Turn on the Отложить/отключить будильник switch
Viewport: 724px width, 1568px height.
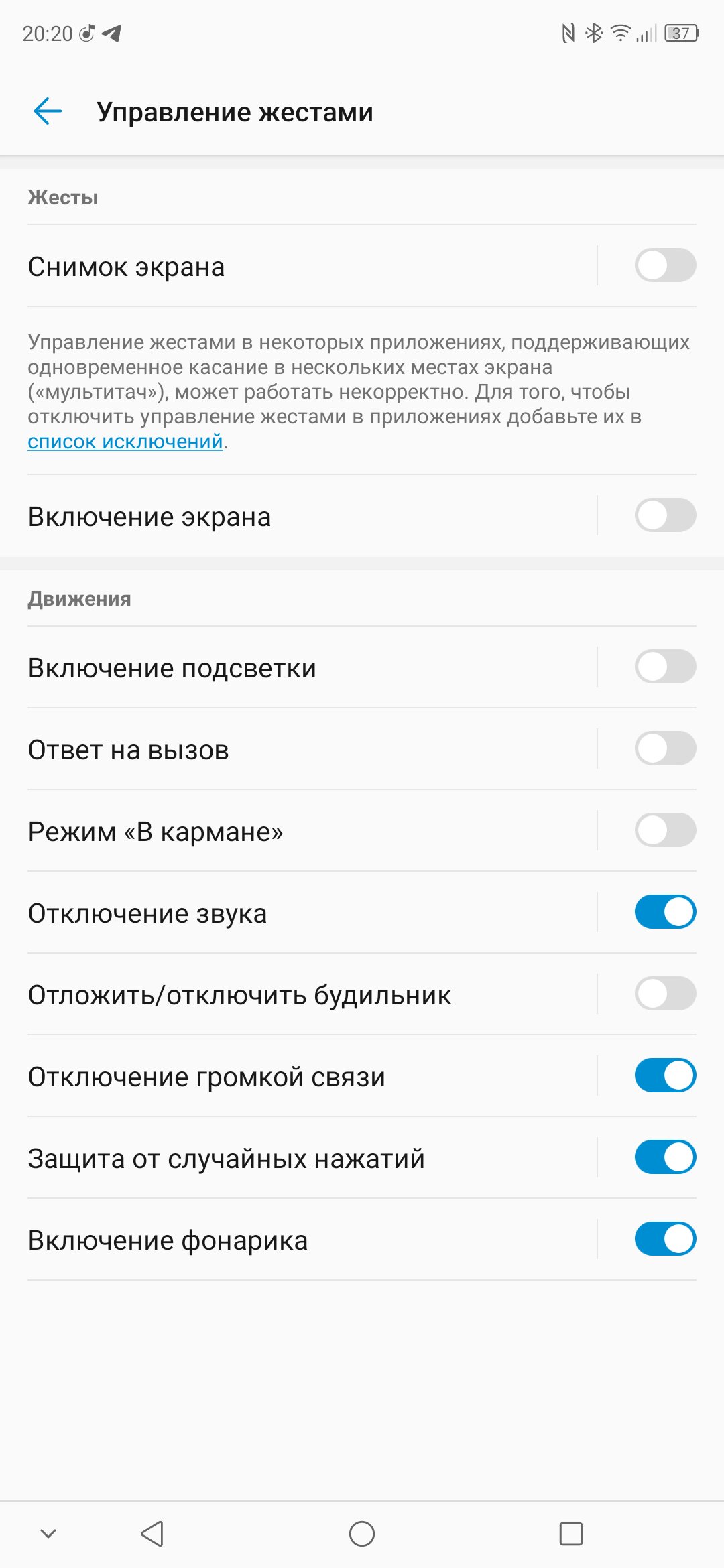[x=665, y=994]
